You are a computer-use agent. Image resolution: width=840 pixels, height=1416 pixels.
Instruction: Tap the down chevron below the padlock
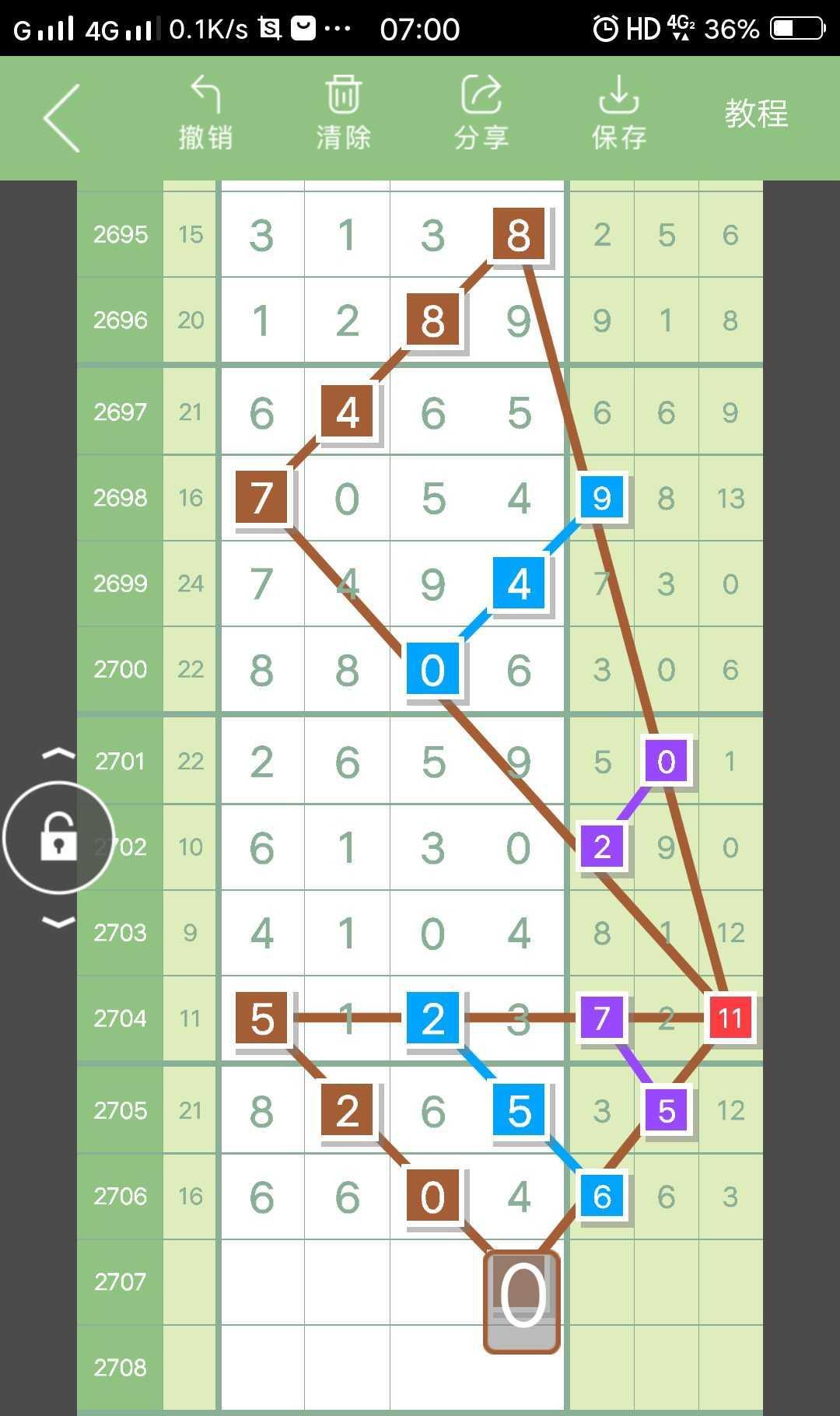pos(58,923)
